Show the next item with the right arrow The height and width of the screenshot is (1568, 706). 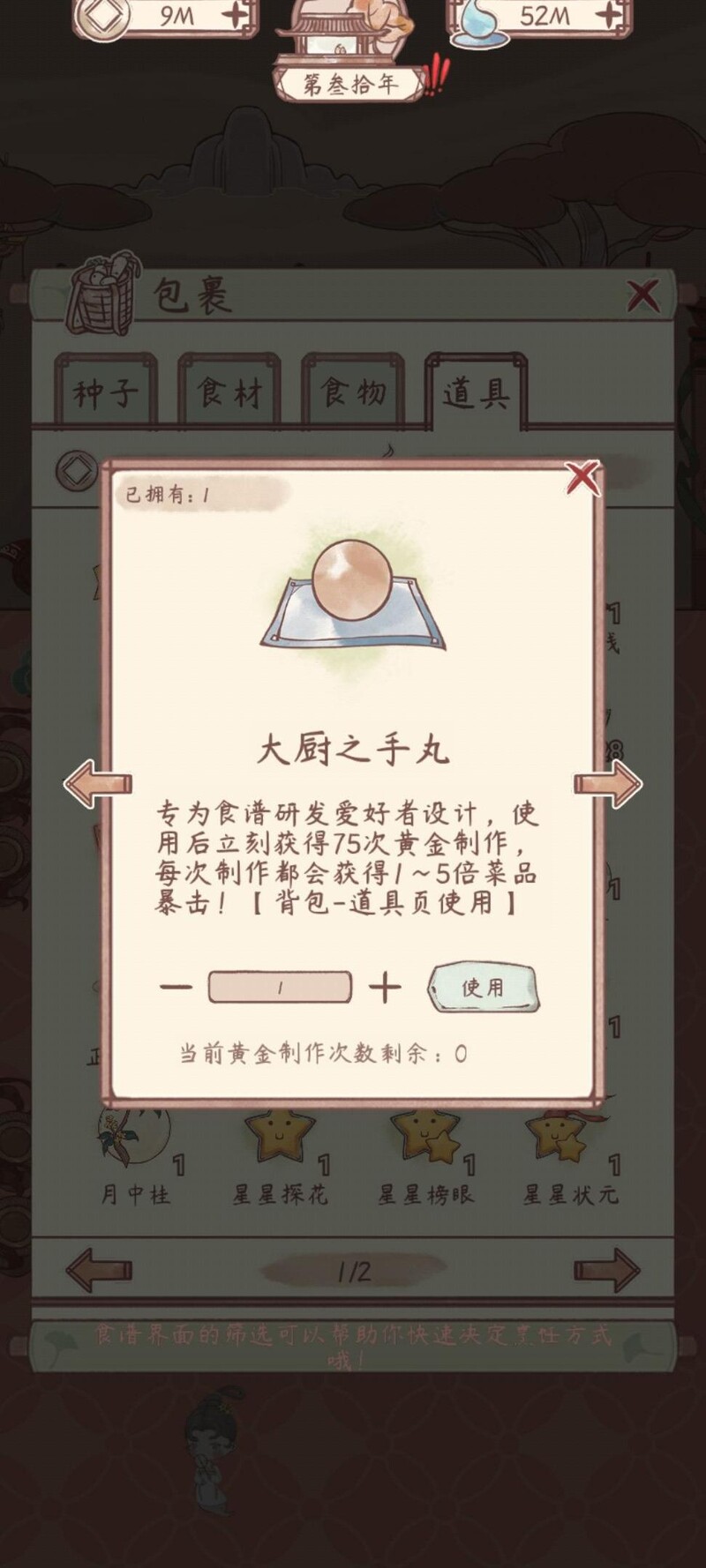point(607,783)
